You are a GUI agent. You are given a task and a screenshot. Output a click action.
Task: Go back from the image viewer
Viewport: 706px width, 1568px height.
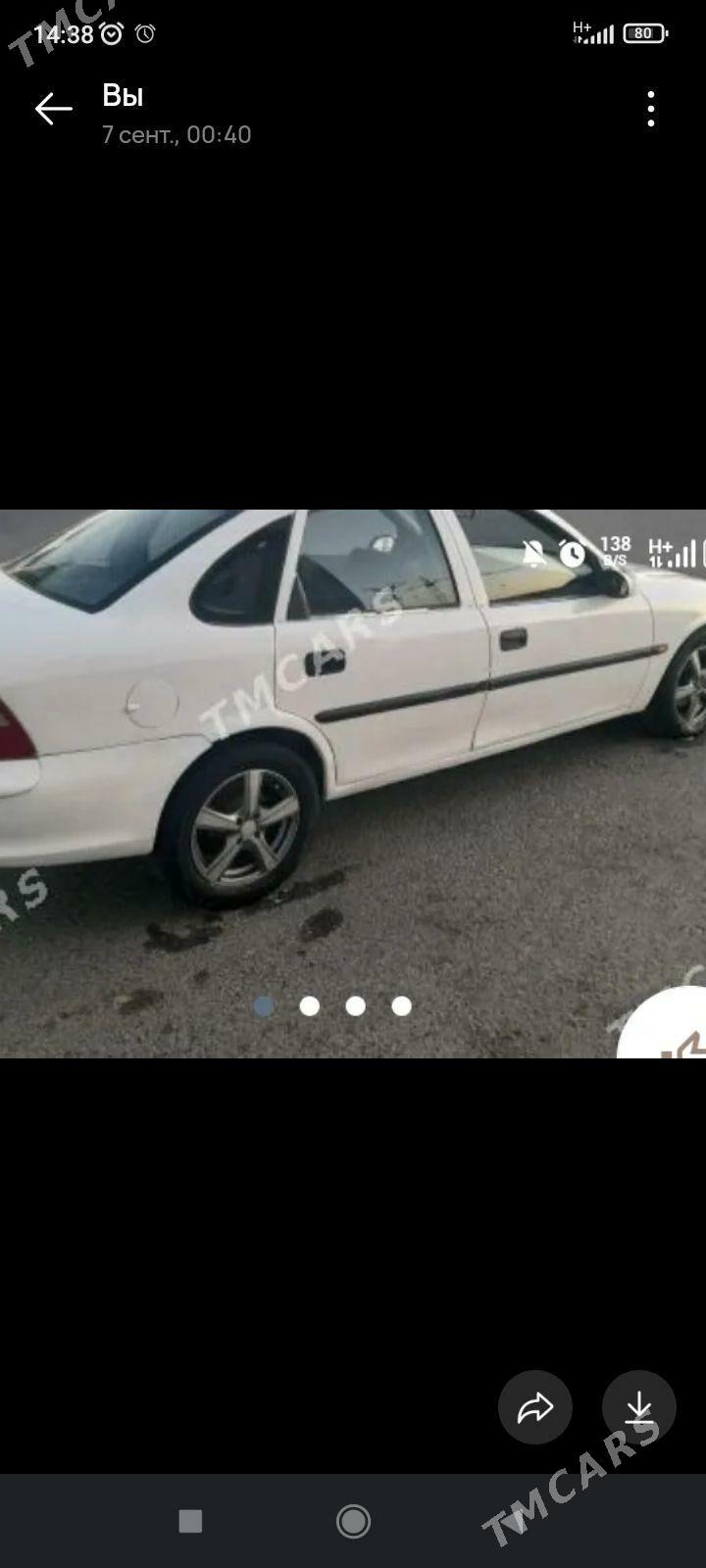[53, 109]
